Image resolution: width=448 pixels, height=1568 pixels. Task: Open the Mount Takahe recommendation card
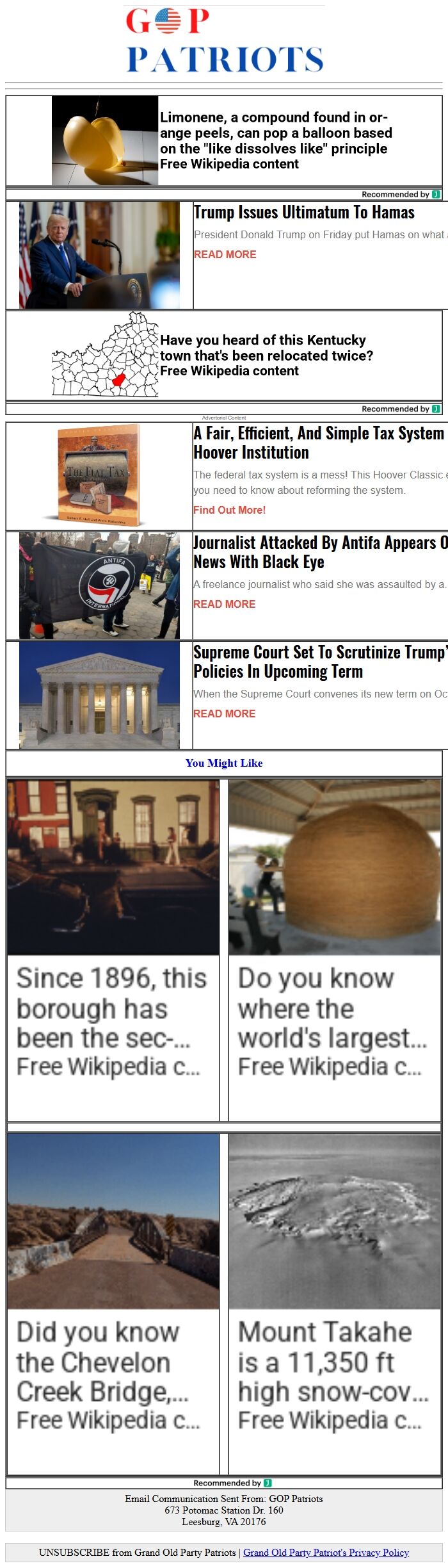point(334,1303)
